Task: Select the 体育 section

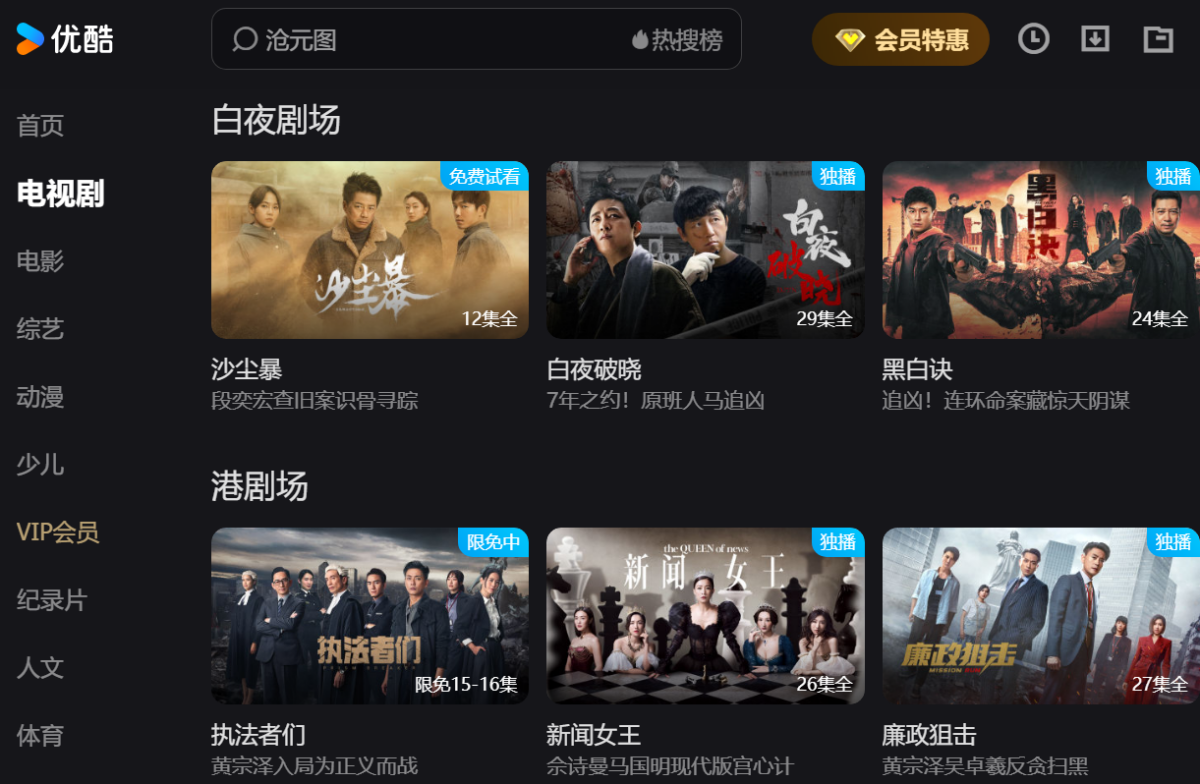Action: click(41, 736)
